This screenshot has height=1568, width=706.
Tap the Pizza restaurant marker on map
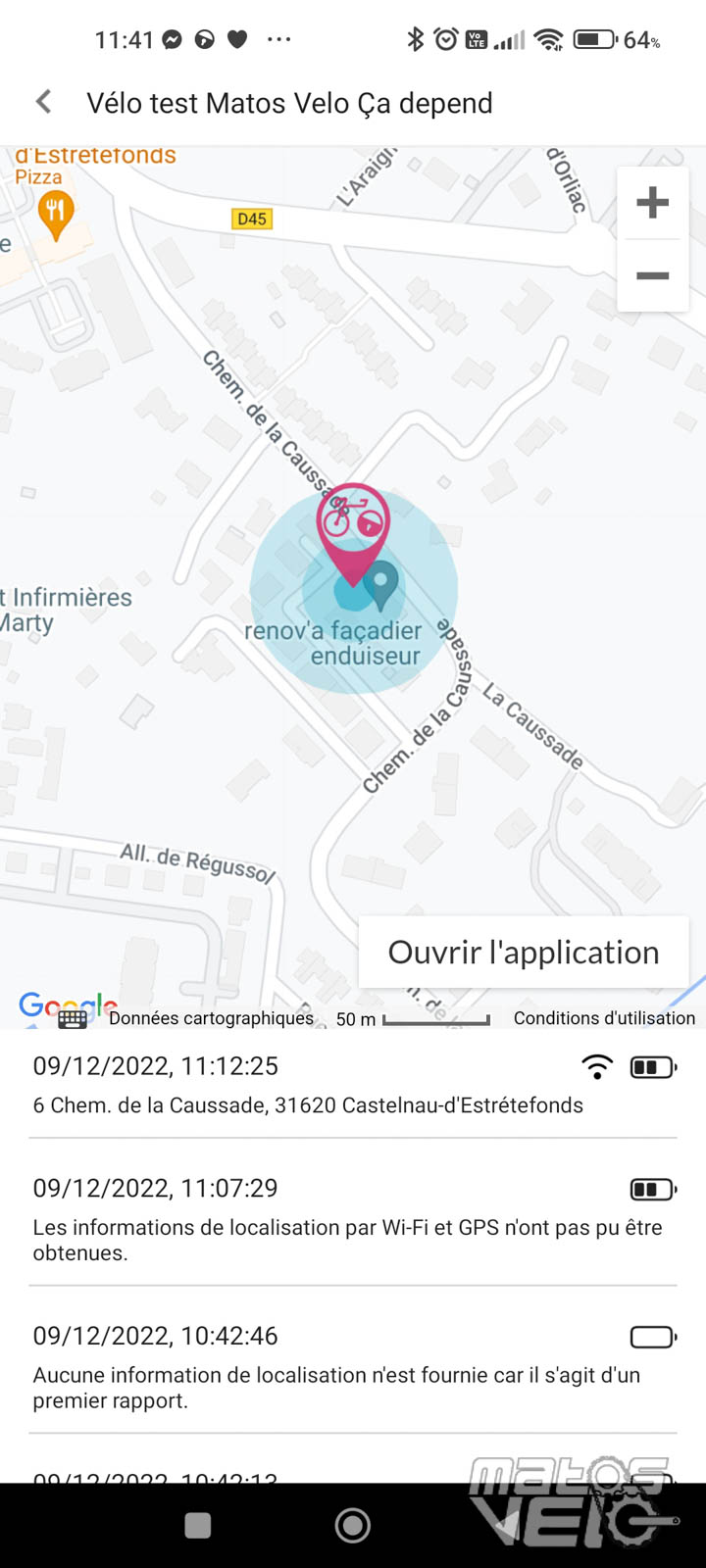(x=55, y=216)
